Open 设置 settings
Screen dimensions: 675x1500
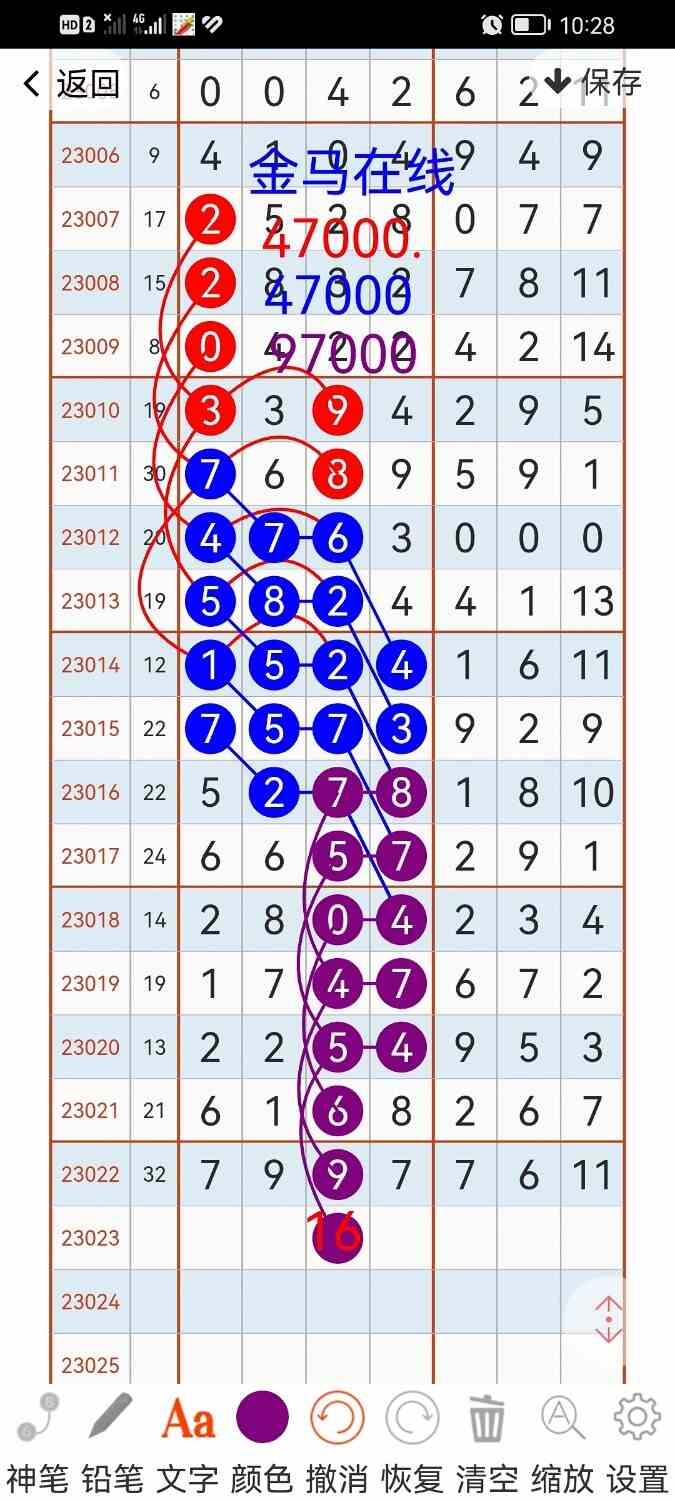637,1441
